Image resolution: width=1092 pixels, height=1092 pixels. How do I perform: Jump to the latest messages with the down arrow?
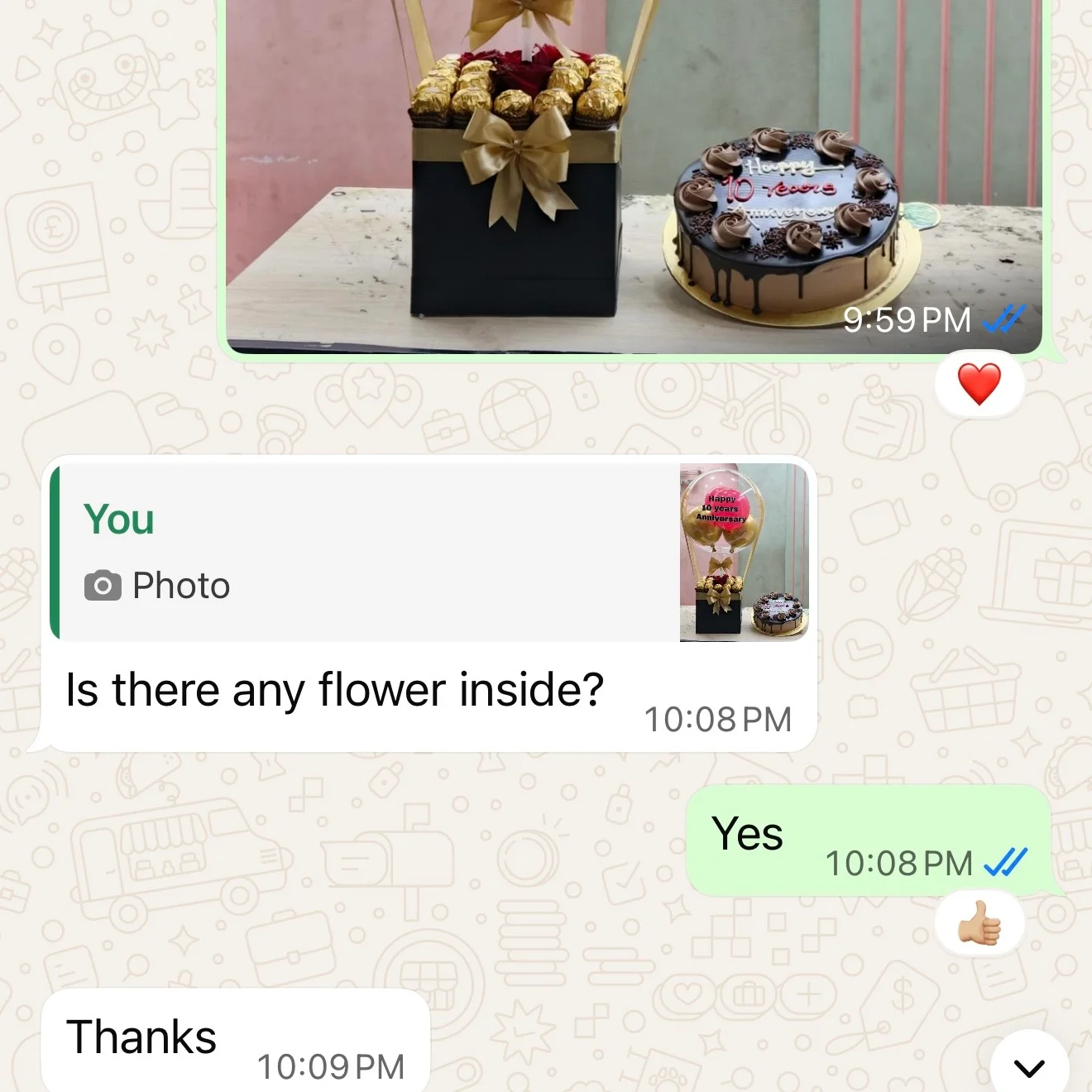(x=1028, y=1068)
